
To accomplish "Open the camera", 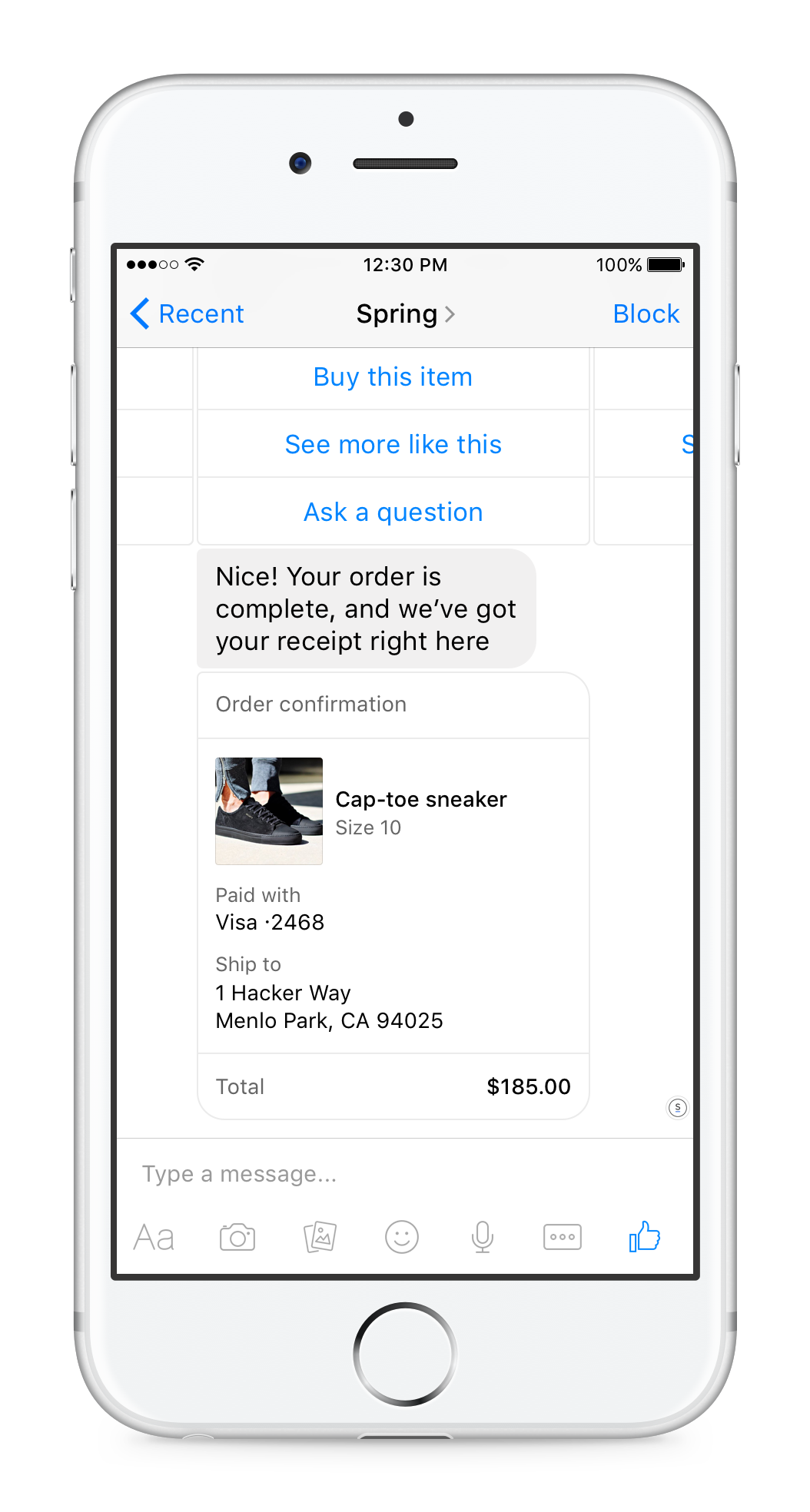I will (237, 1238).
